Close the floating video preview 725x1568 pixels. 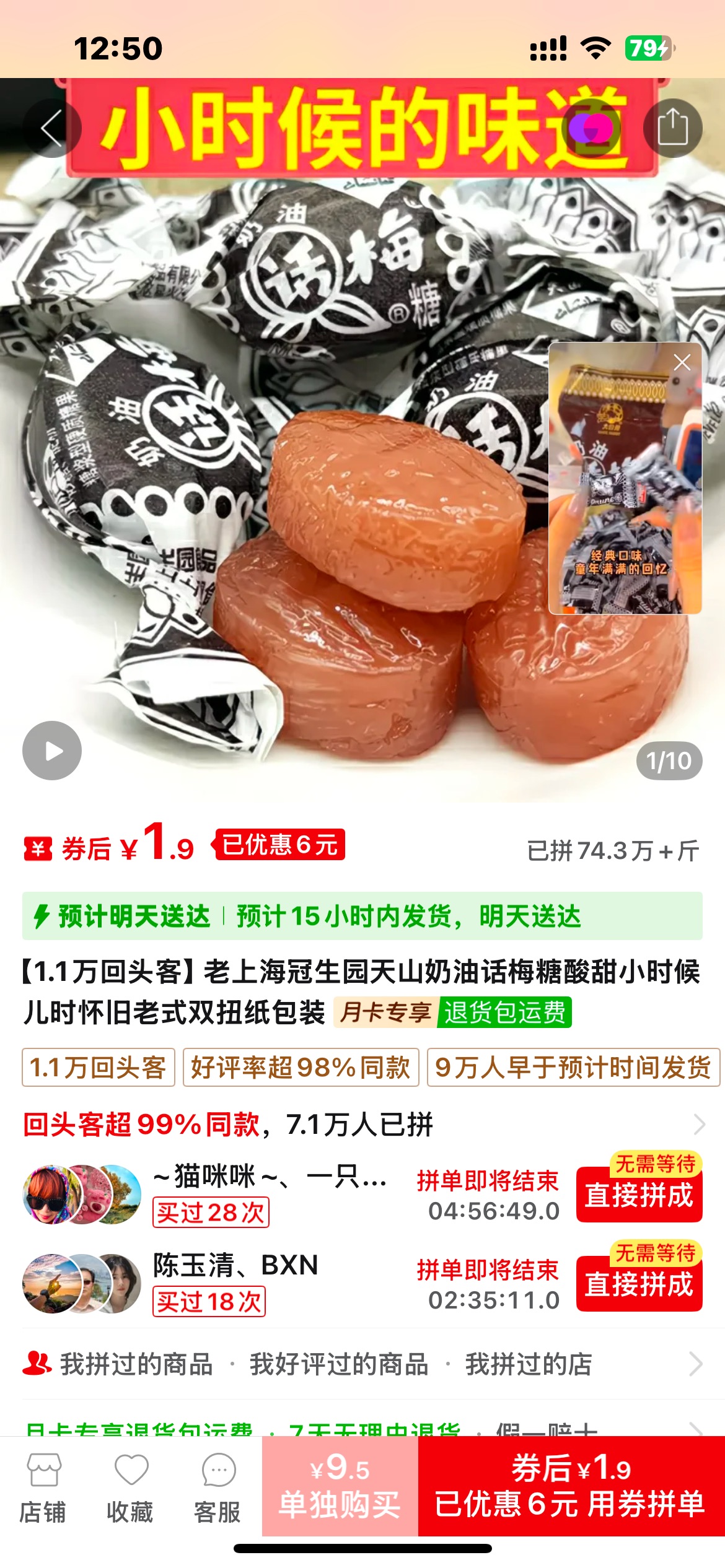[682, 362]
